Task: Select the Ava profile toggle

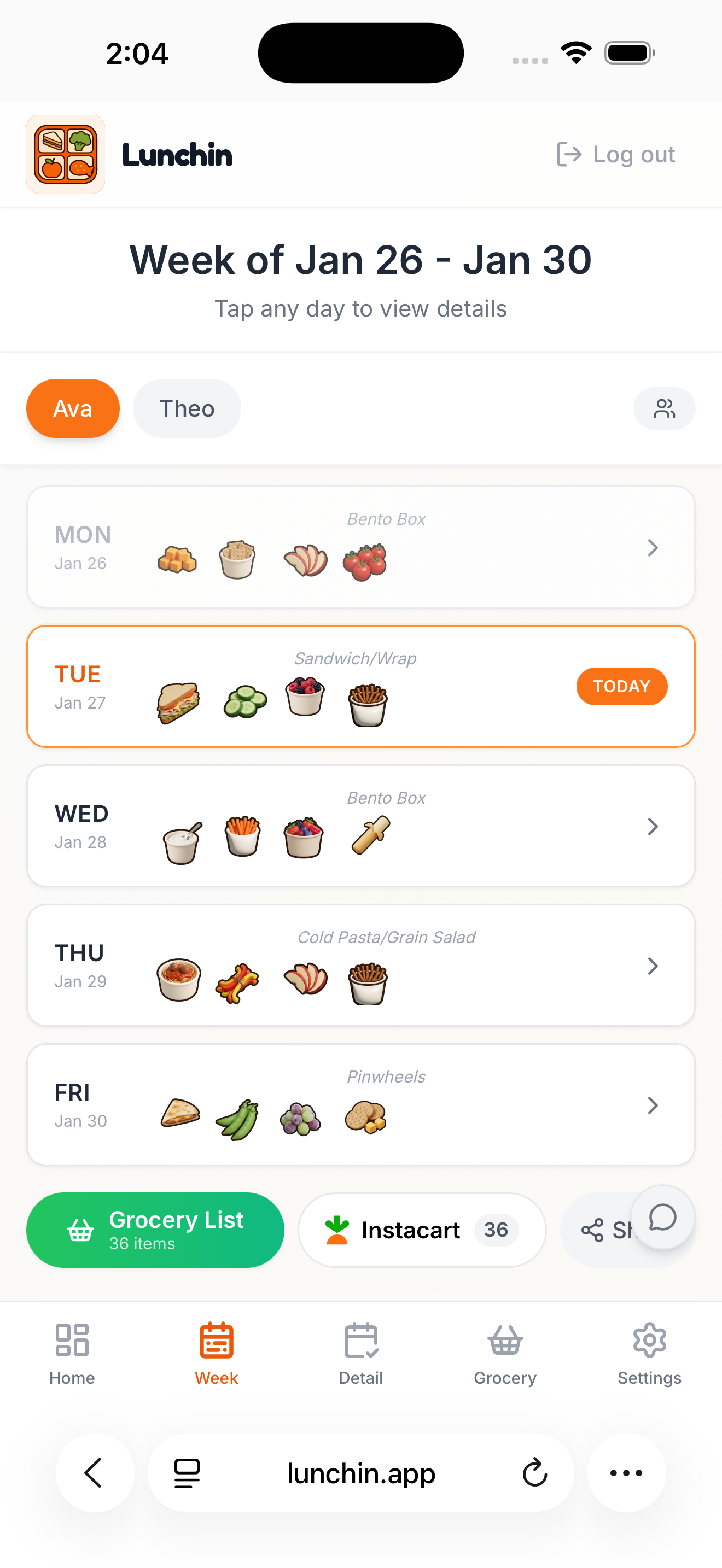Action: point(72,408)
